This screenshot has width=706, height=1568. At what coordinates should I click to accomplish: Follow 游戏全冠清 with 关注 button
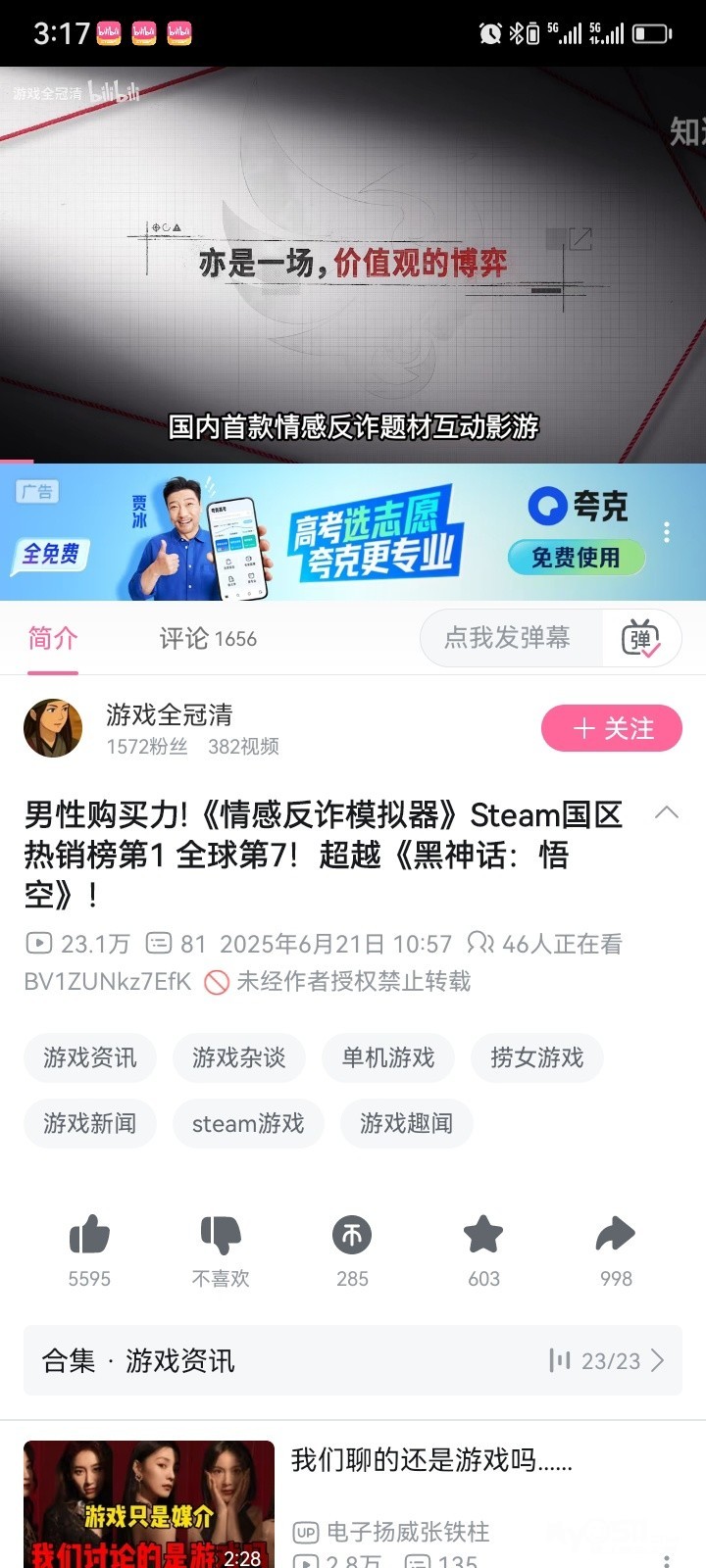coord(612,728)
